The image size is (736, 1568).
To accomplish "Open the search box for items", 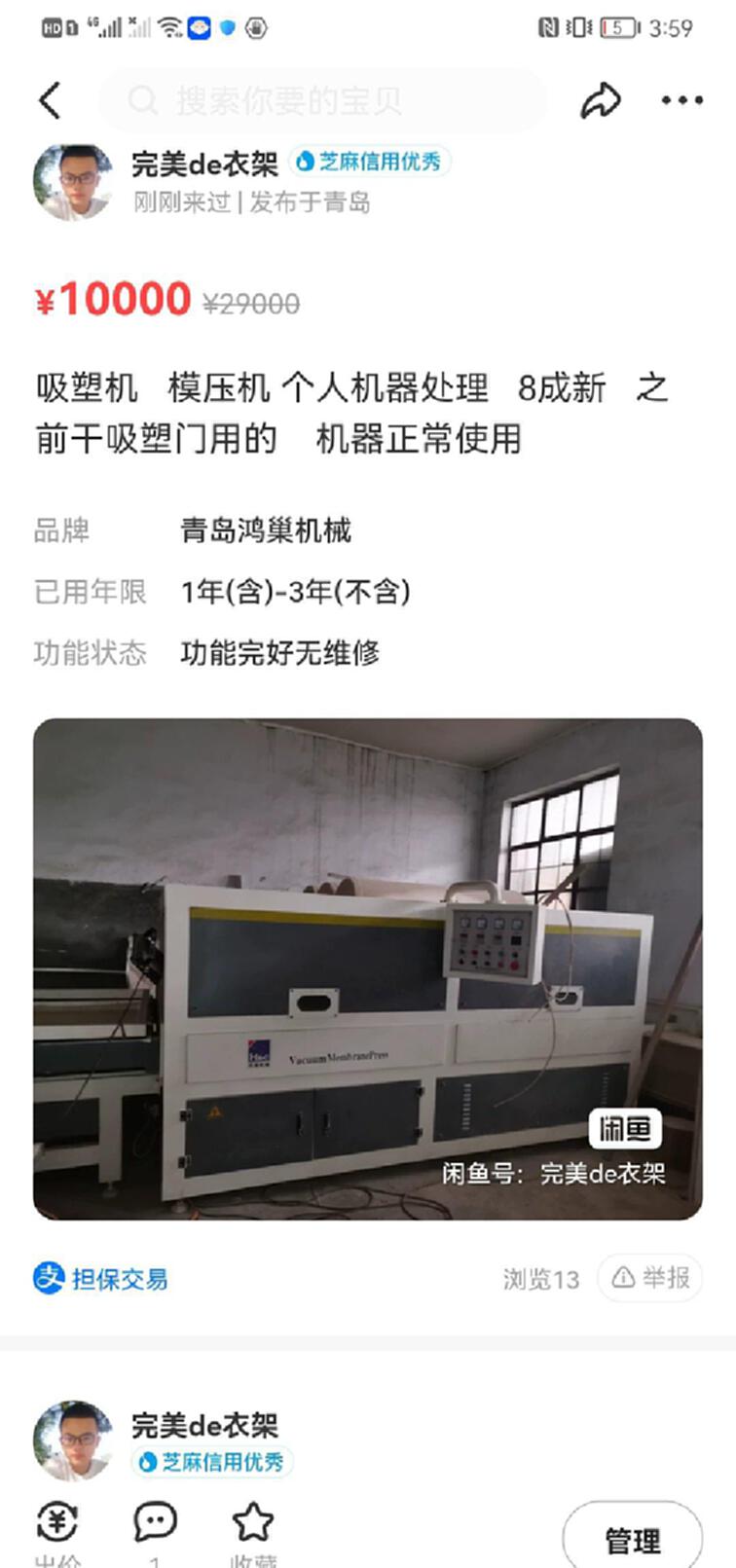I will 321,100.
